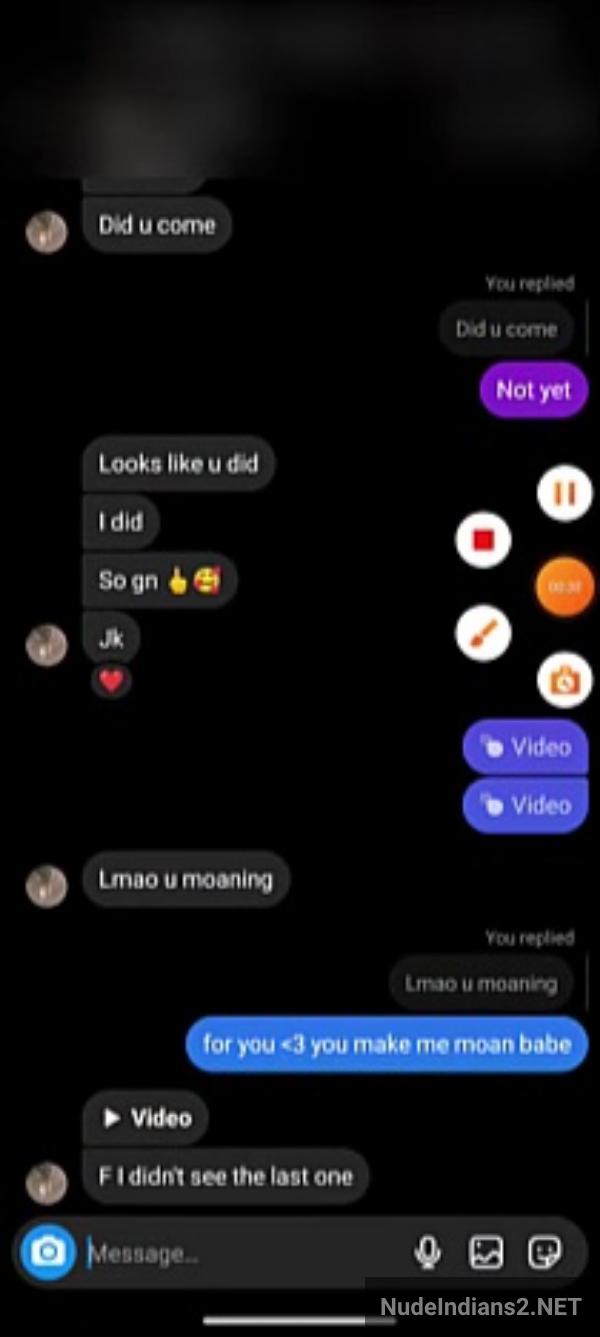
Task: Open the camera from the message bar
Action: [x=48, y=1252]
